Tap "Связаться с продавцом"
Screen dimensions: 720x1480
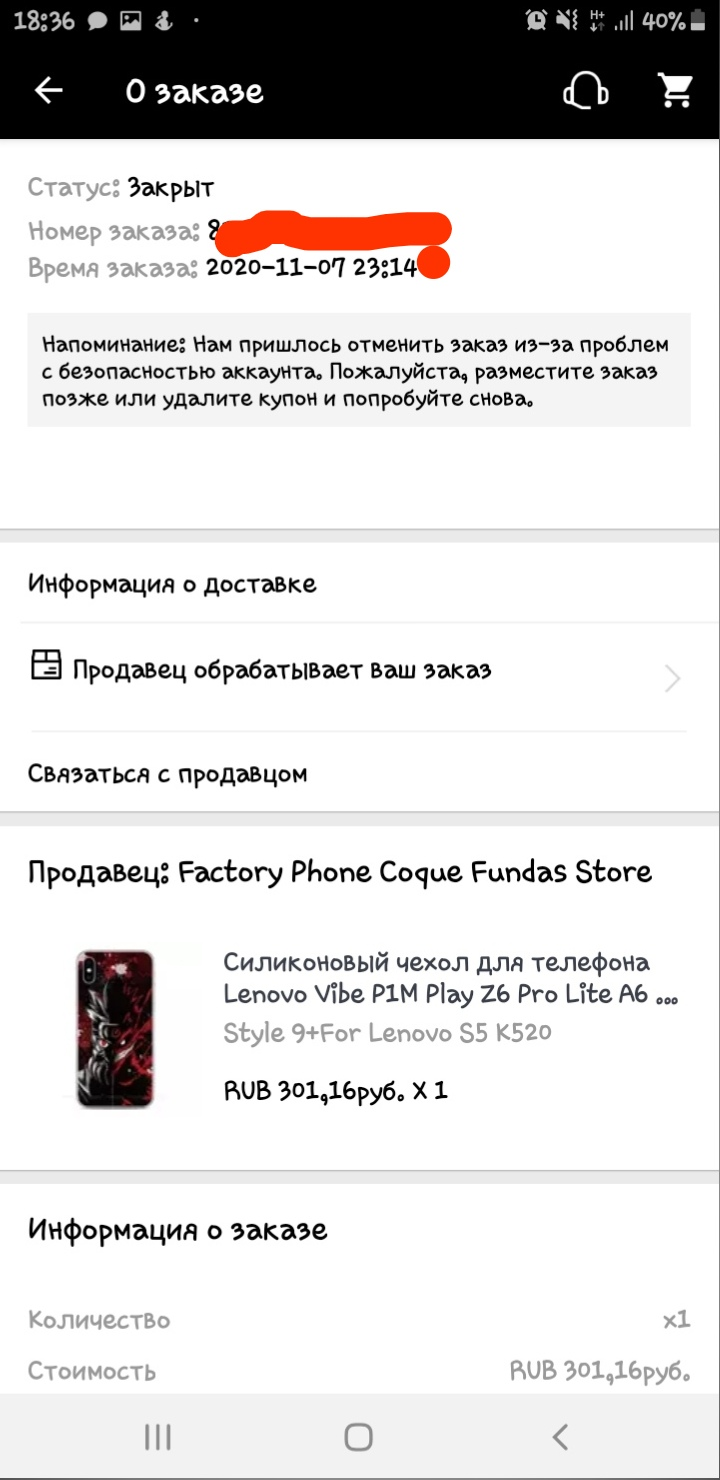(167, 773)
